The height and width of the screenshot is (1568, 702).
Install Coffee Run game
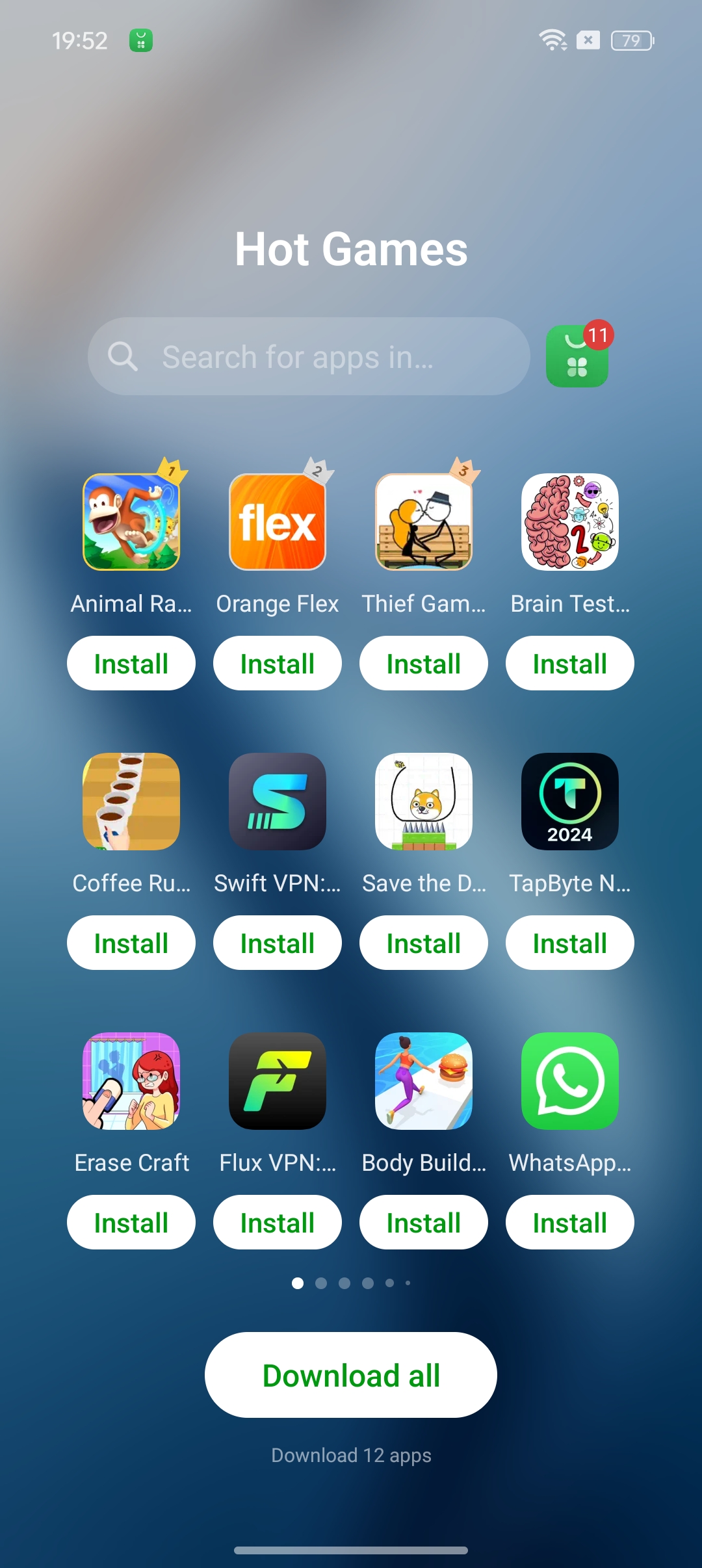(x=131, y=943)
